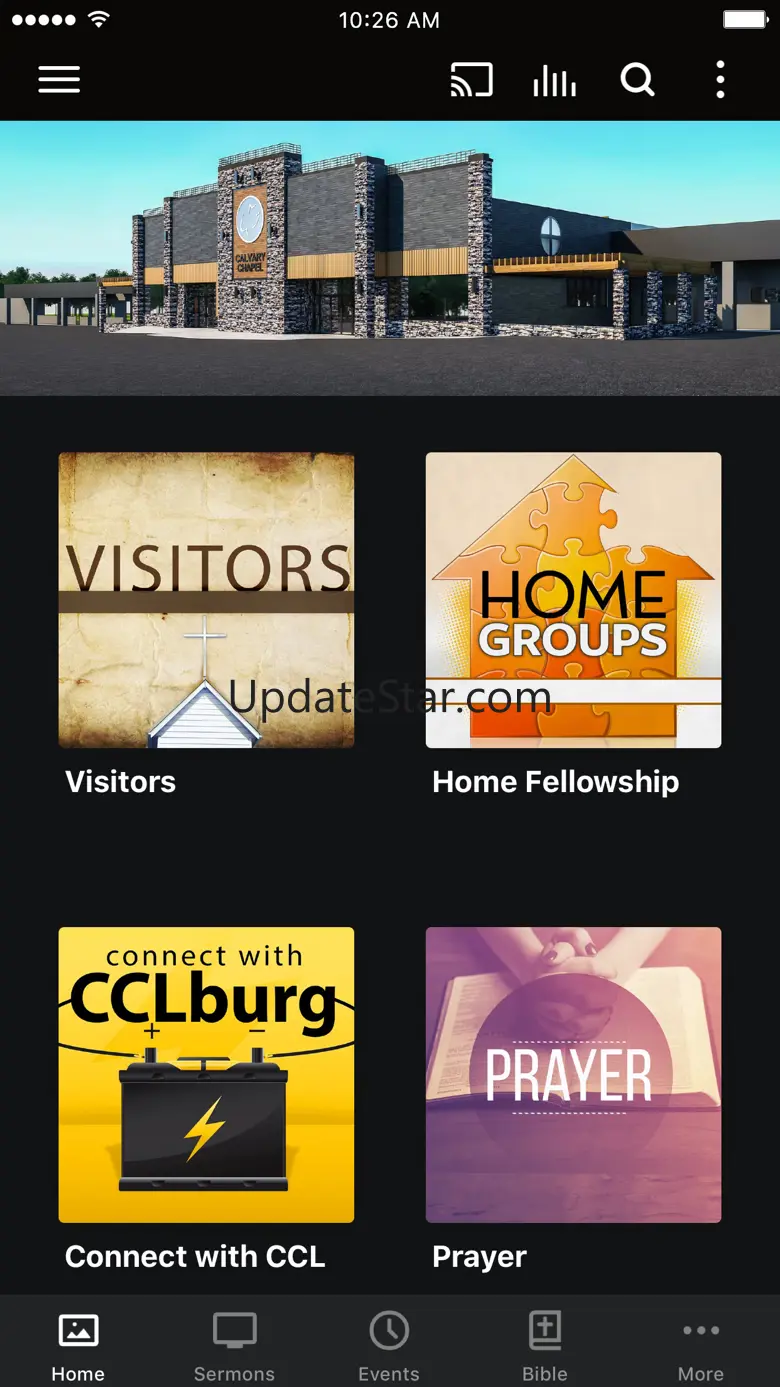Open the audio bars icon
Screen dimensions: 780x1387
click(554, 80)
